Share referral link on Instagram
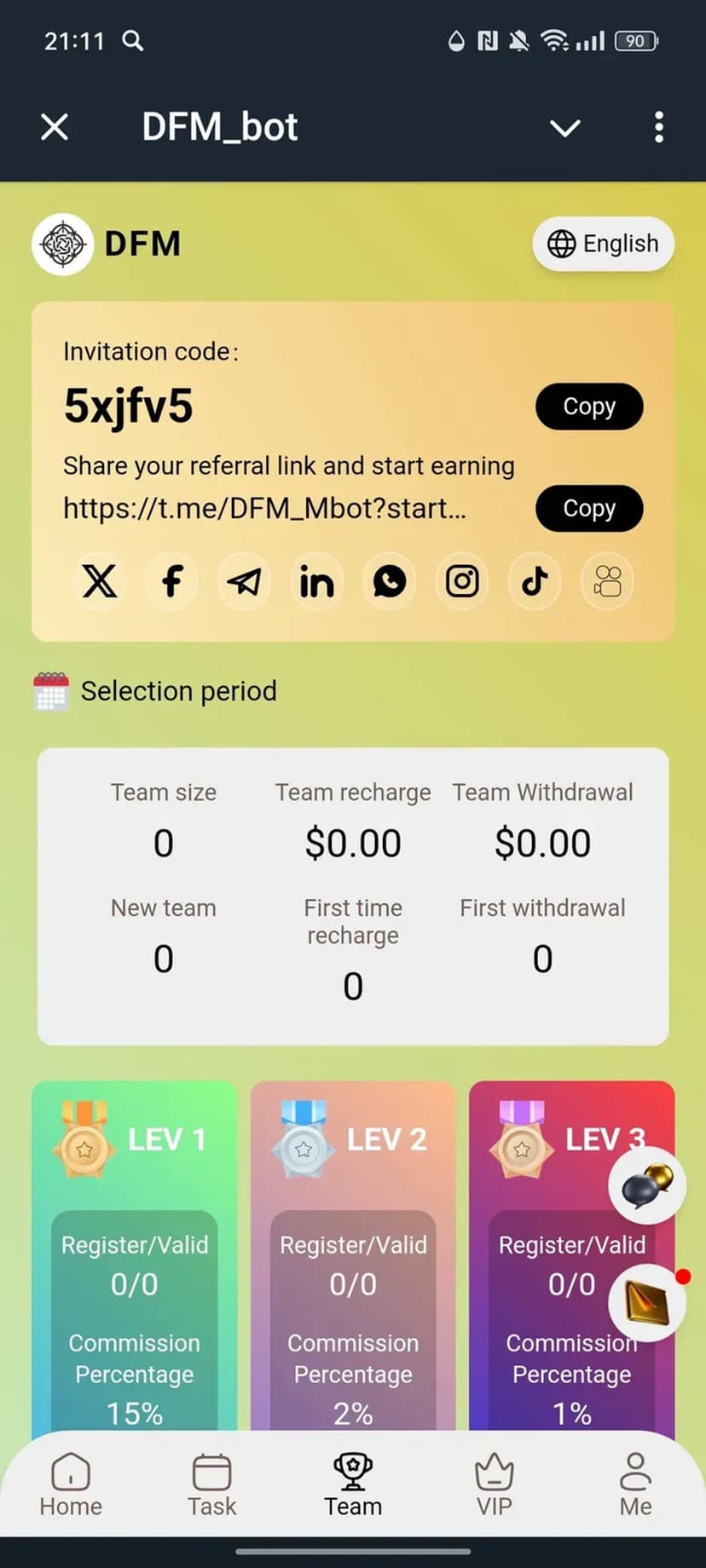 coord(462,582)
